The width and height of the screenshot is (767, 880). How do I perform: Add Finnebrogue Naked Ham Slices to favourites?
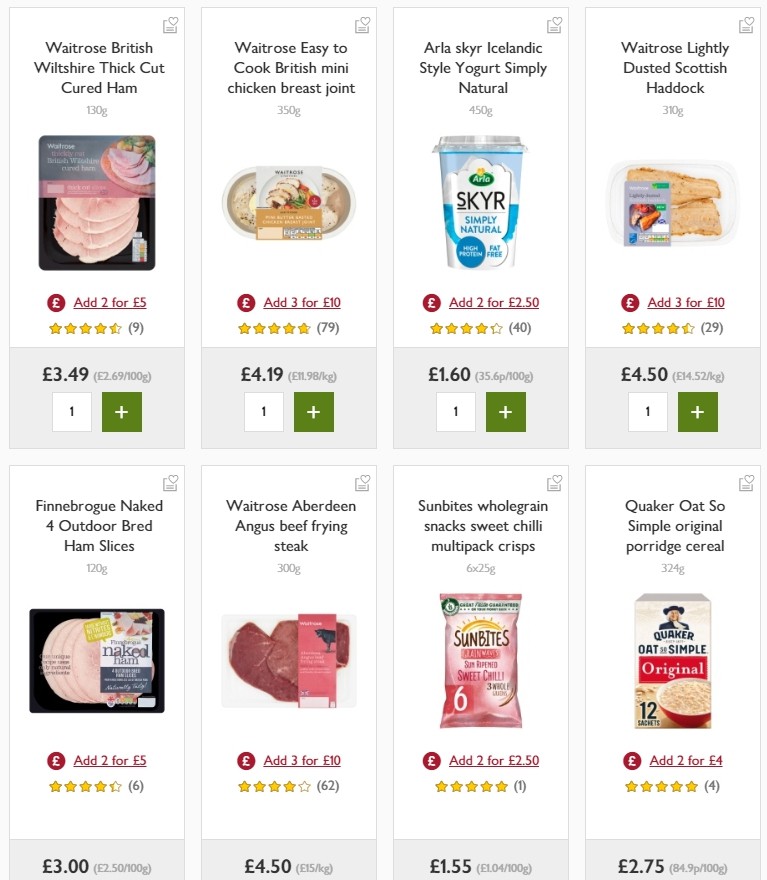170,481
